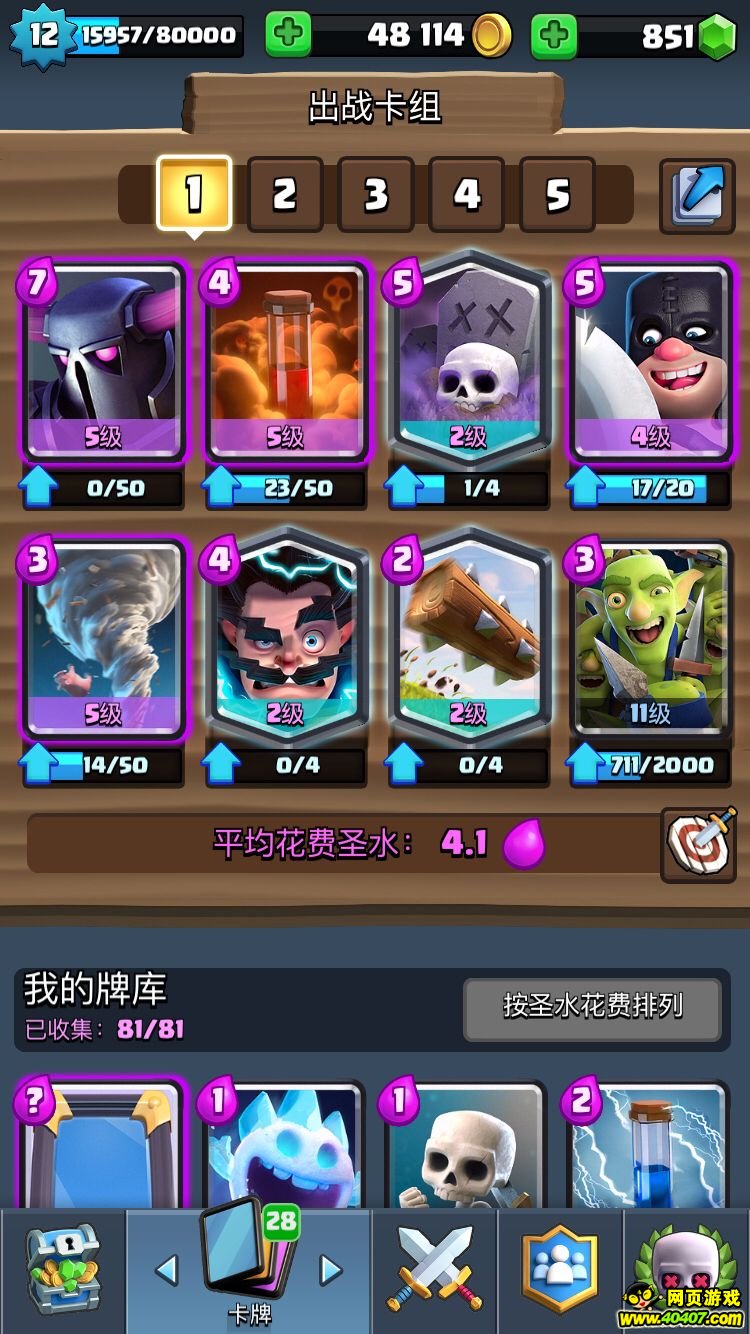The height and width of the screenshot is (1334, 750).
Task: Add gold coins with the green plus
Action: [287, 36]
